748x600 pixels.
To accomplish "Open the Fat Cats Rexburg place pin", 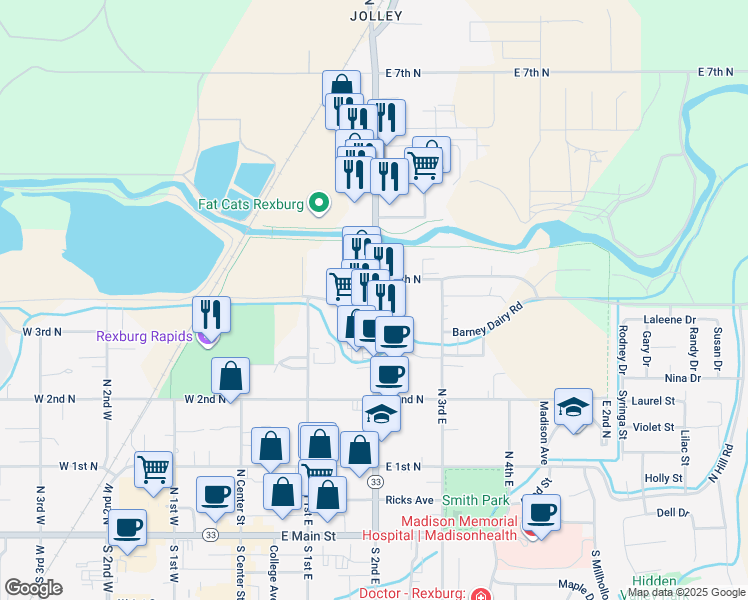I will pos(320,204).
